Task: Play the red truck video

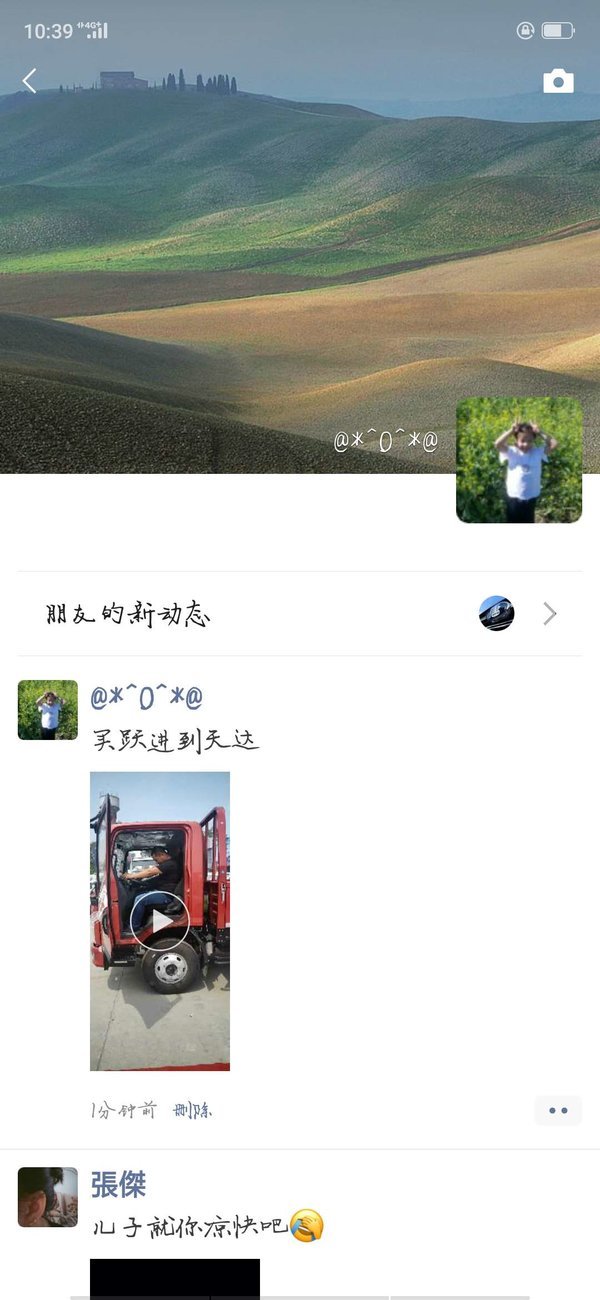Action: point(160,921)
